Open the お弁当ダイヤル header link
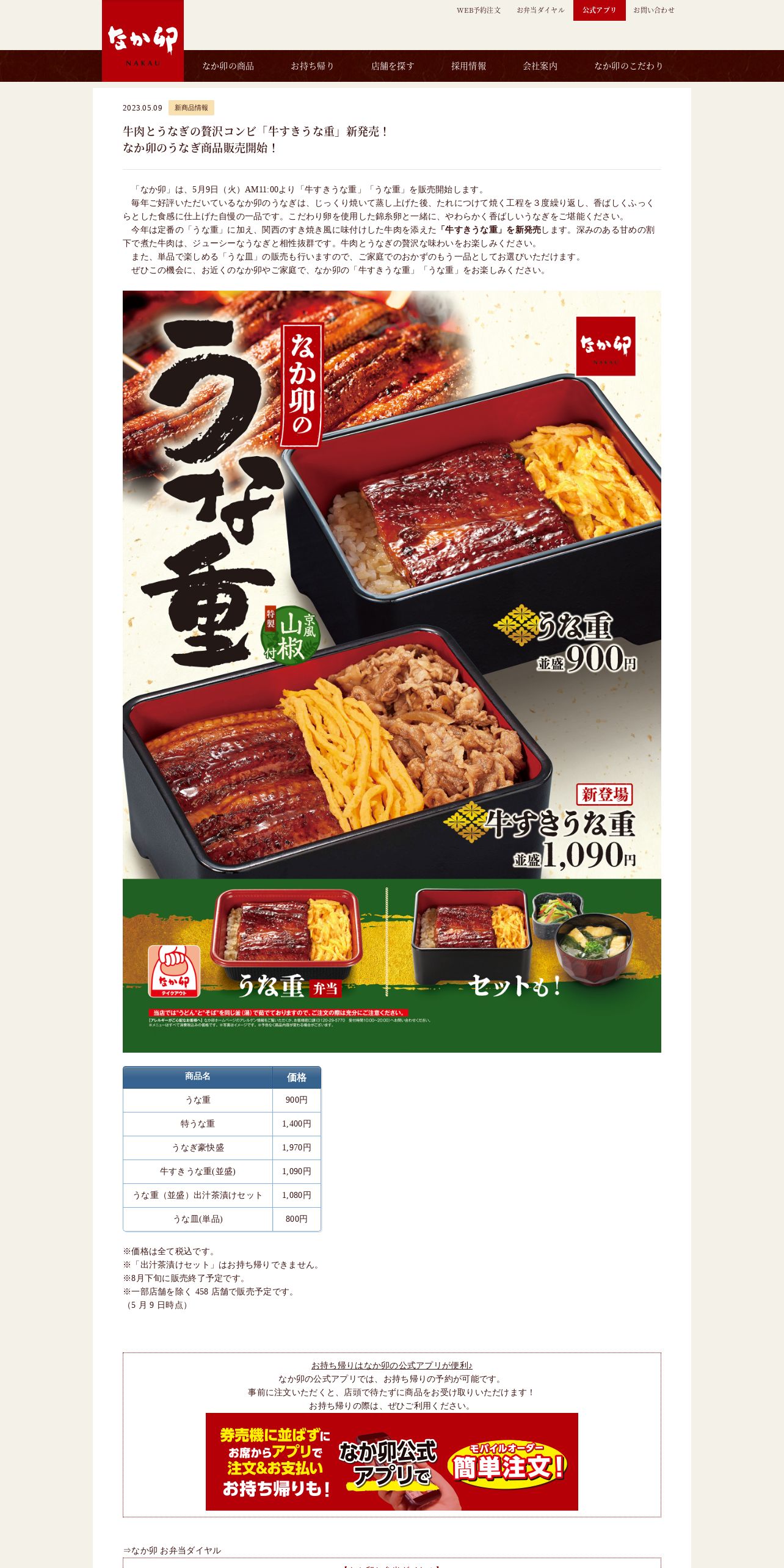Screen dimensions: 784x1568 tap(540, 10)
